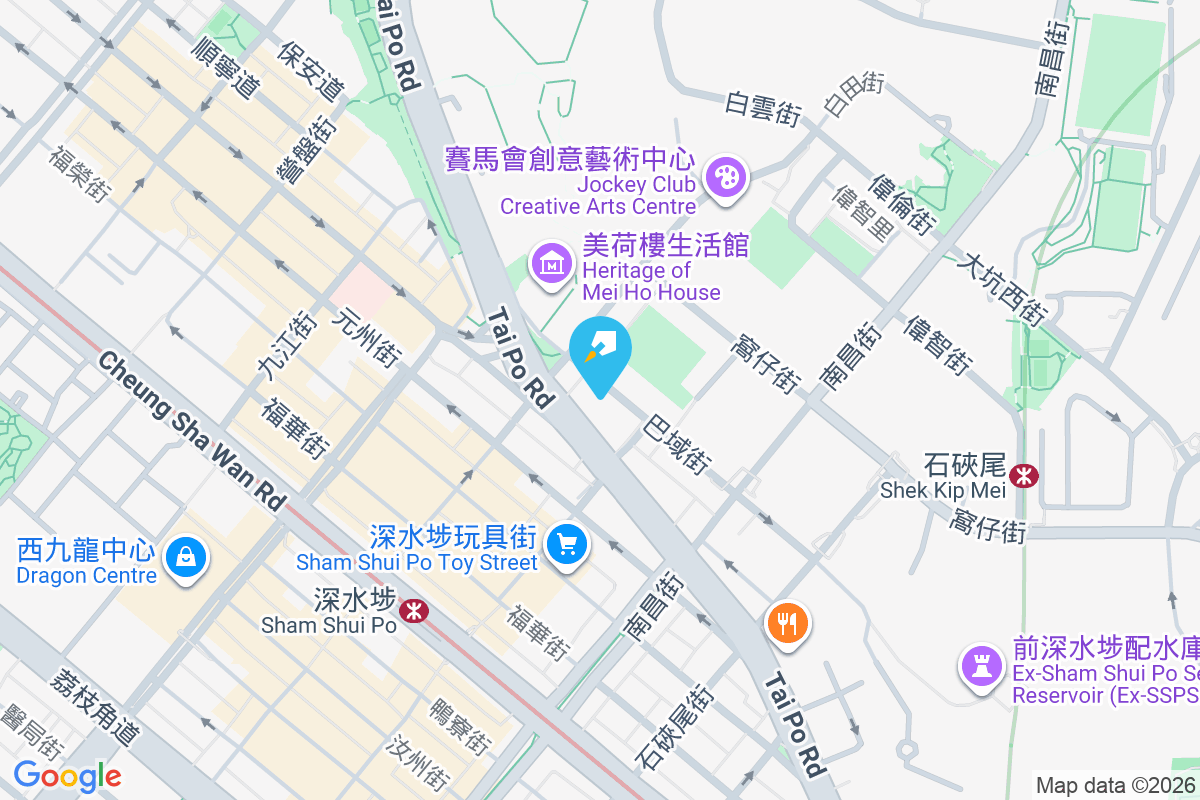Viewport: 1200px width, 800px height.
Task: Open the Google logo link
Action: 67,776
